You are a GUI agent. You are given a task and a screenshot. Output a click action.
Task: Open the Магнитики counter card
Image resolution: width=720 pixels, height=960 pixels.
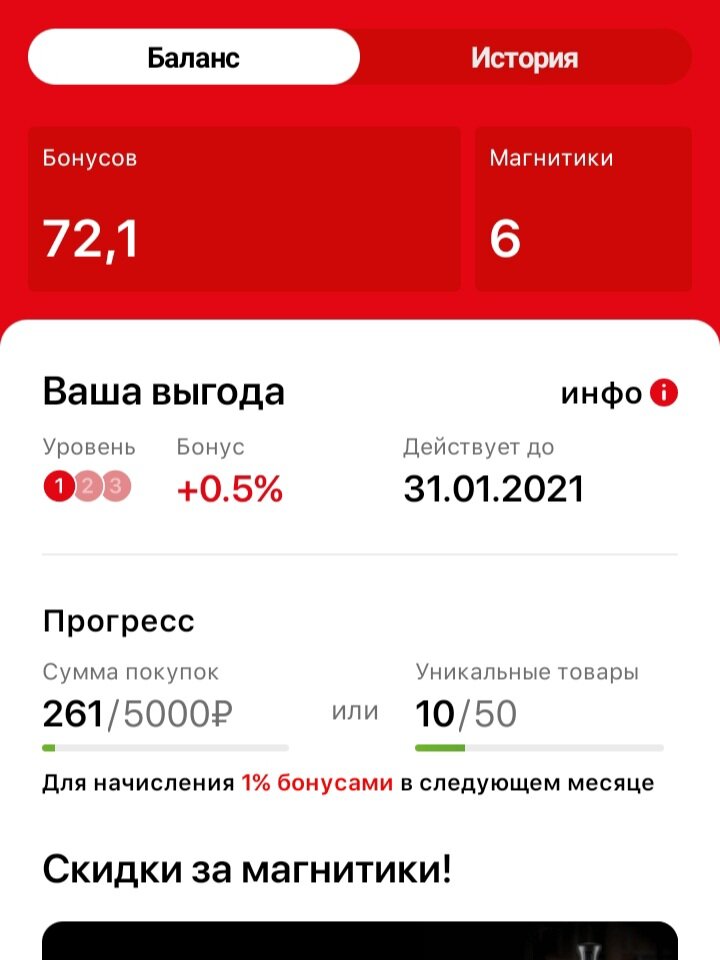(x=583, y=205)
